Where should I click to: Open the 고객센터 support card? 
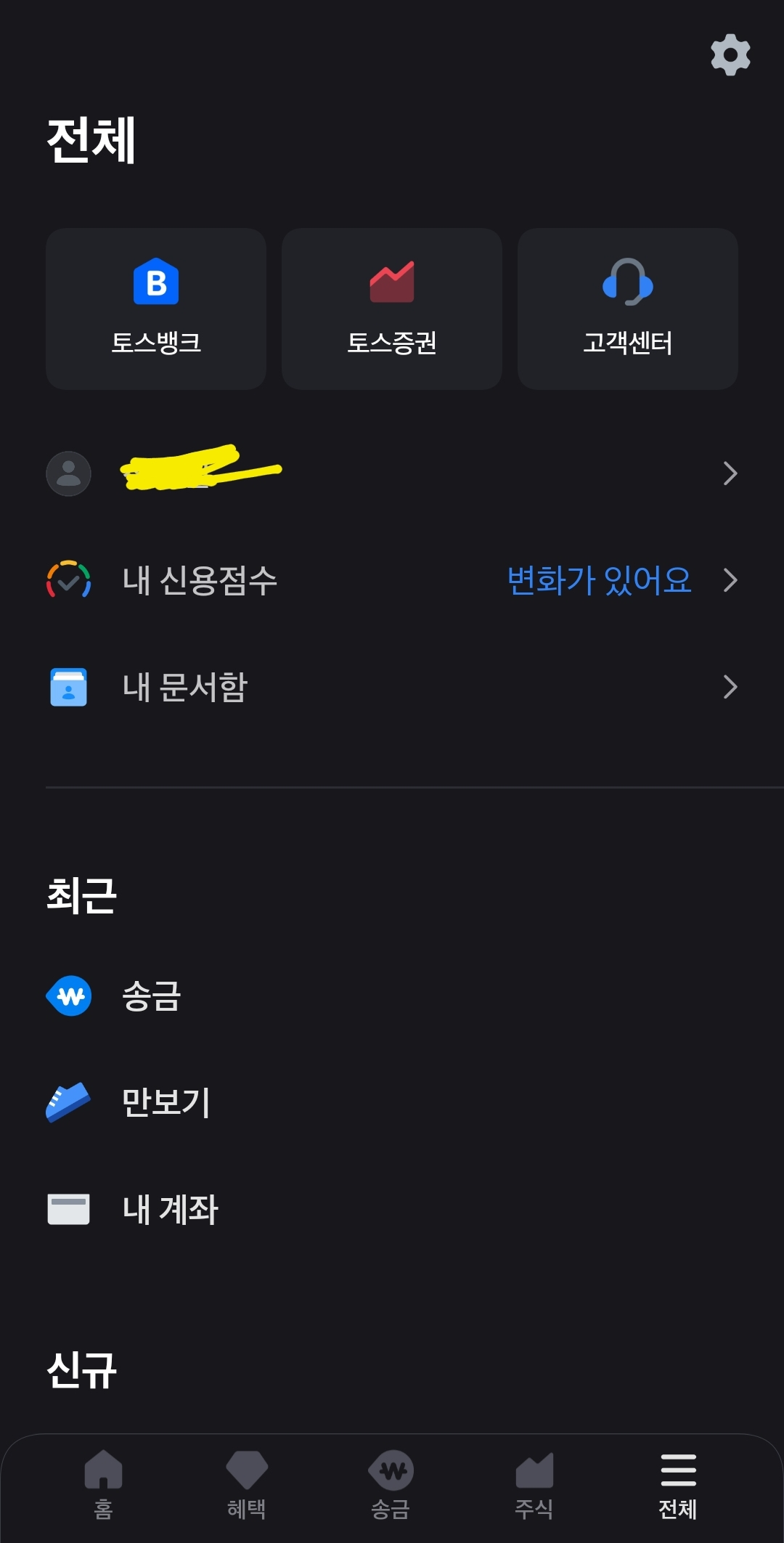pyautogui.click(x=628, y=309)
